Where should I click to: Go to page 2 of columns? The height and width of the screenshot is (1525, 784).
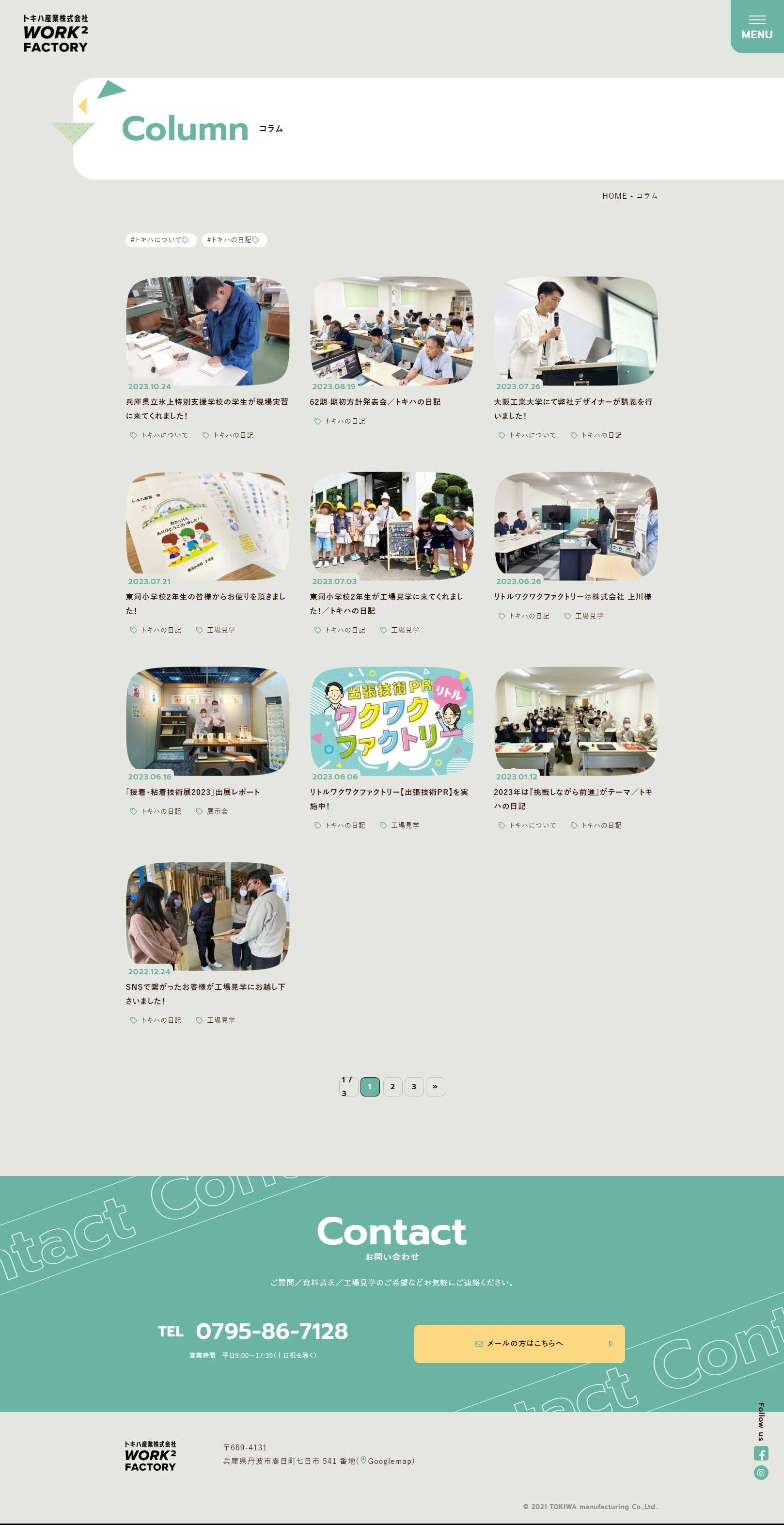[x=392, y=1086]
